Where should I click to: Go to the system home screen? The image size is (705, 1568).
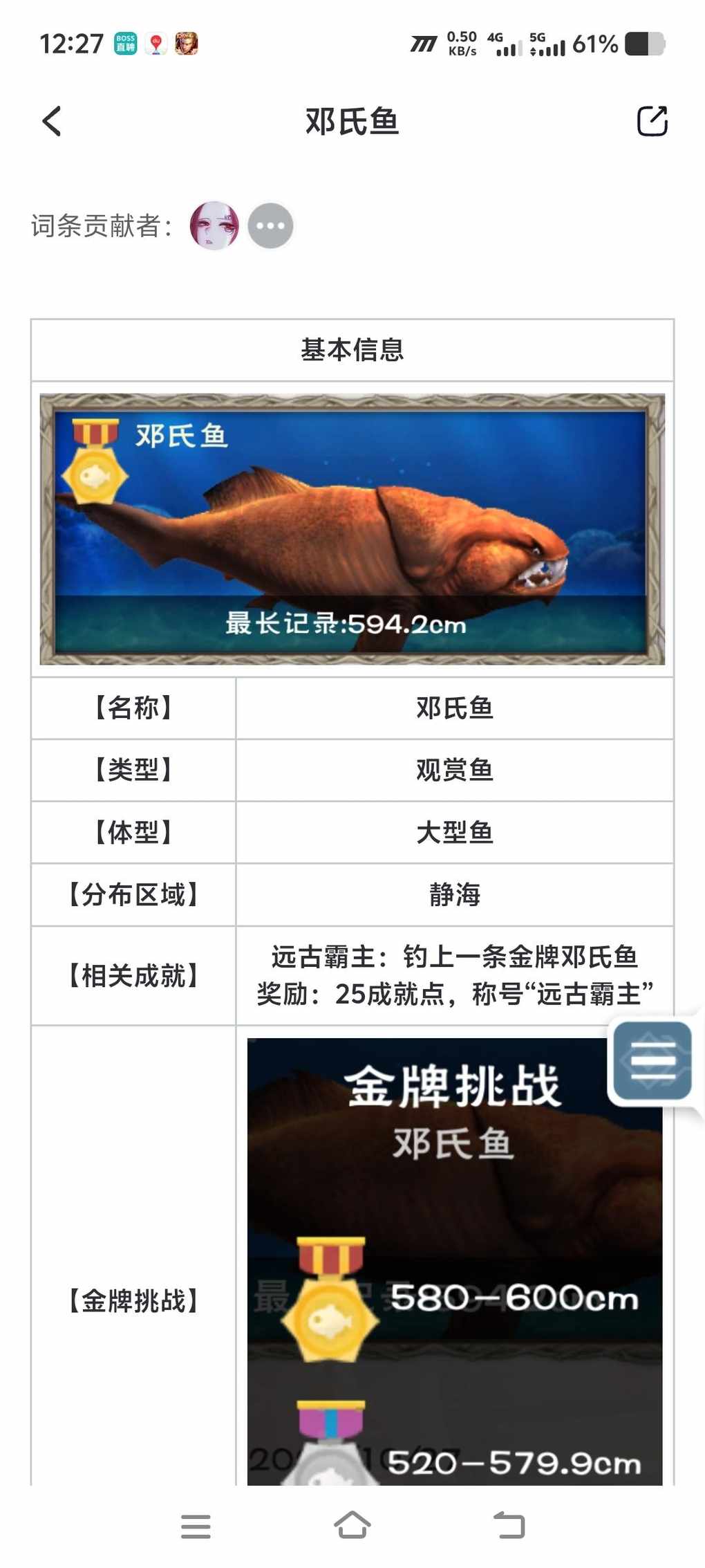coord(352,1525)
